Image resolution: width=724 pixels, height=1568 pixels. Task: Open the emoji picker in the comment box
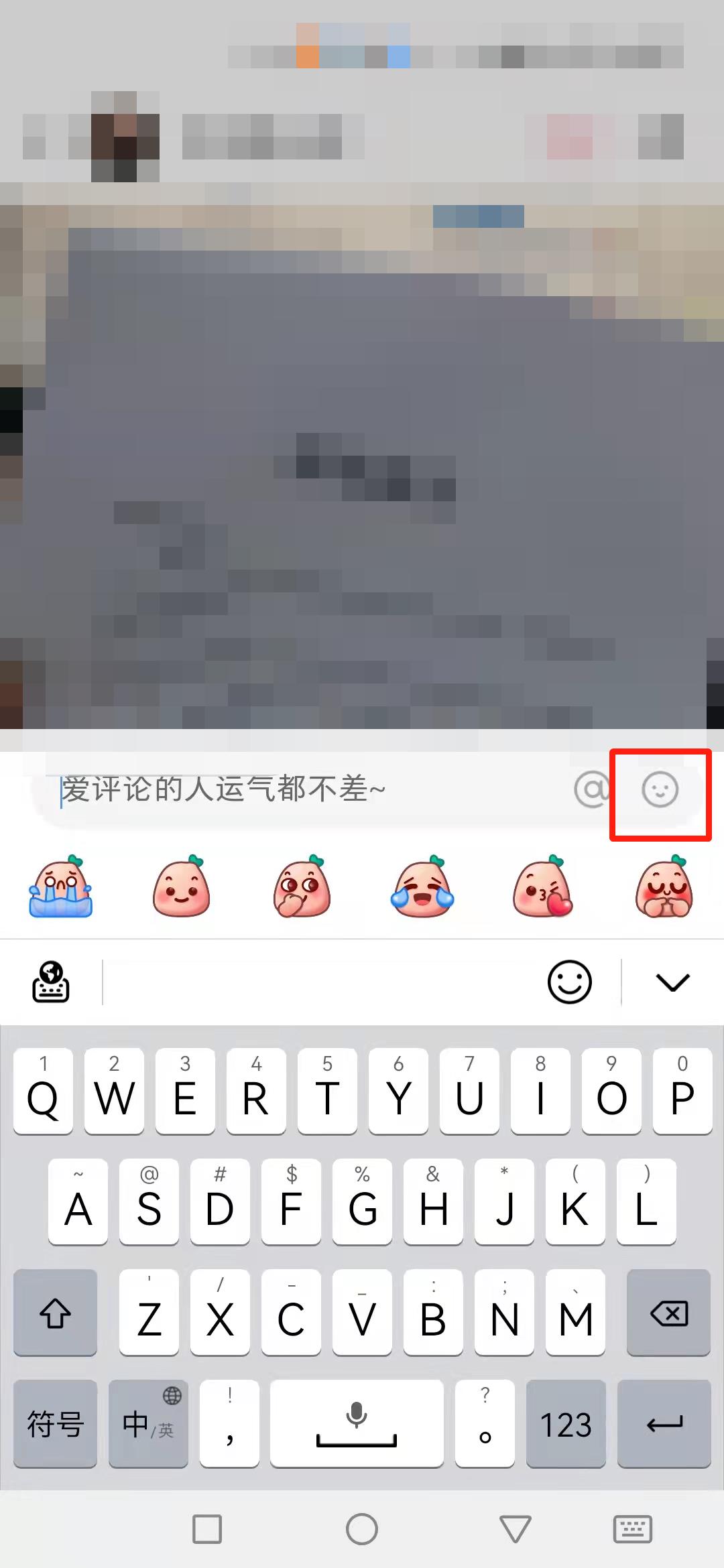660,790
